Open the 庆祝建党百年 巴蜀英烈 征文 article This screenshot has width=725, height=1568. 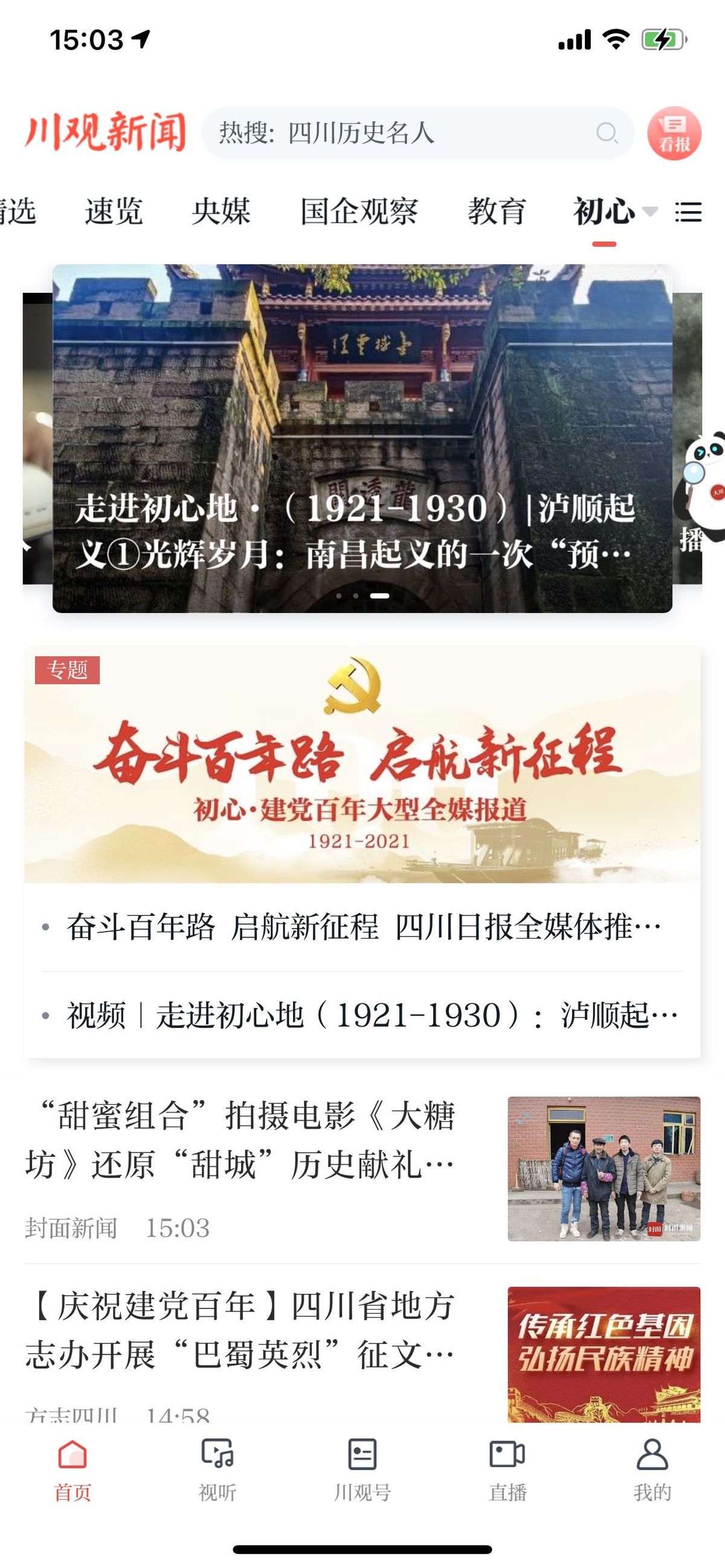(x=243, y=1331)
